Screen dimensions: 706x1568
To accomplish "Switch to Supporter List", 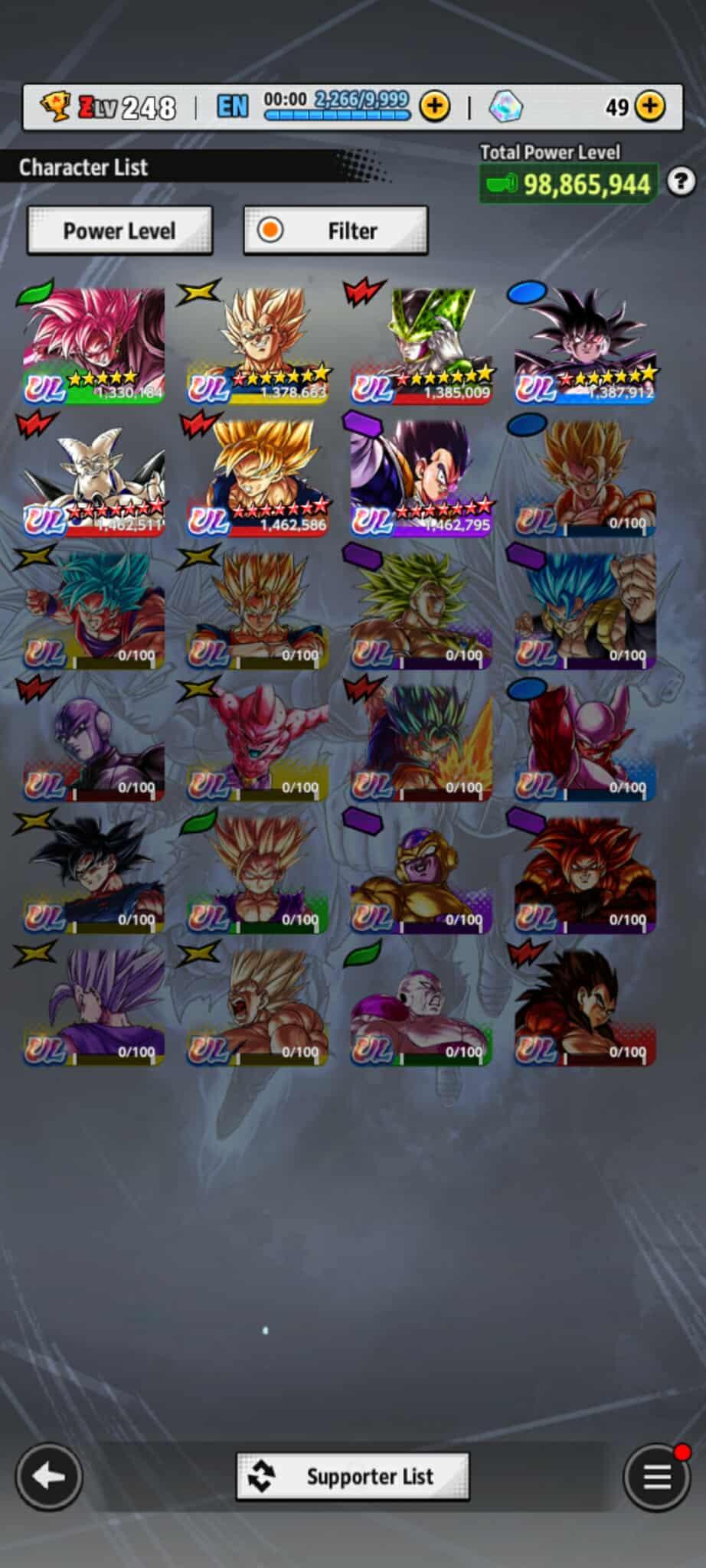I will point(353,1475).
